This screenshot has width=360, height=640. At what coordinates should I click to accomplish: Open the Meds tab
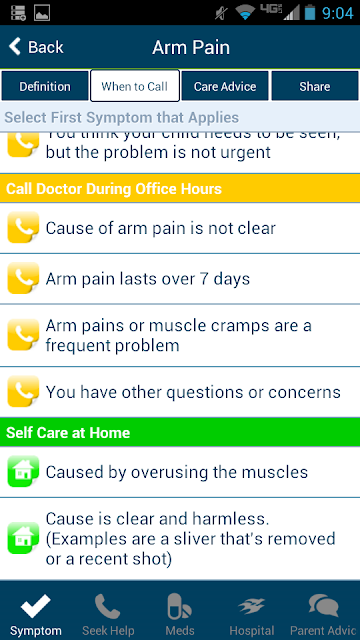coord(180,614)
